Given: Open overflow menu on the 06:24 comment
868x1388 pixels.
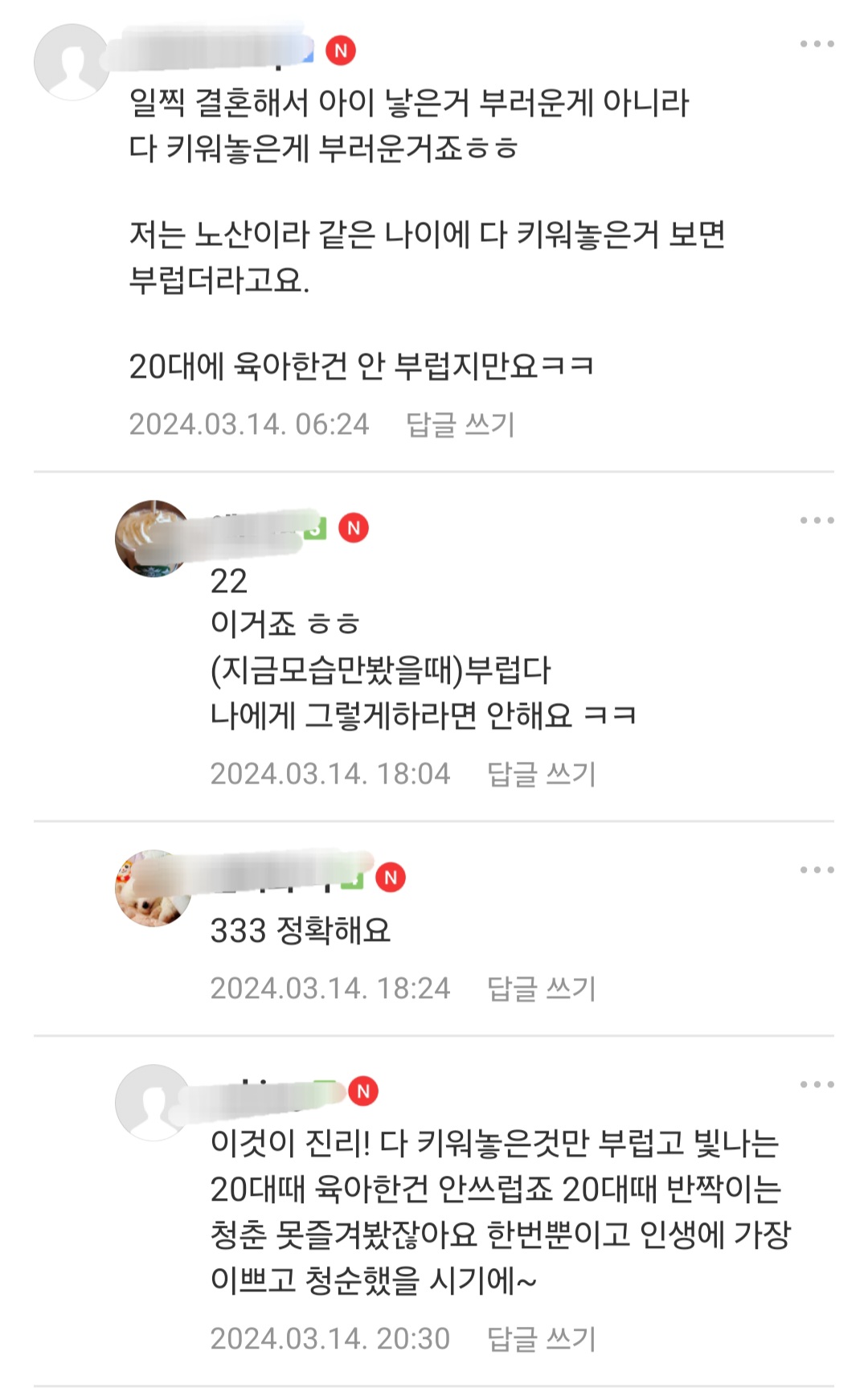Looking at the screenshot, I should click(817, 44).
